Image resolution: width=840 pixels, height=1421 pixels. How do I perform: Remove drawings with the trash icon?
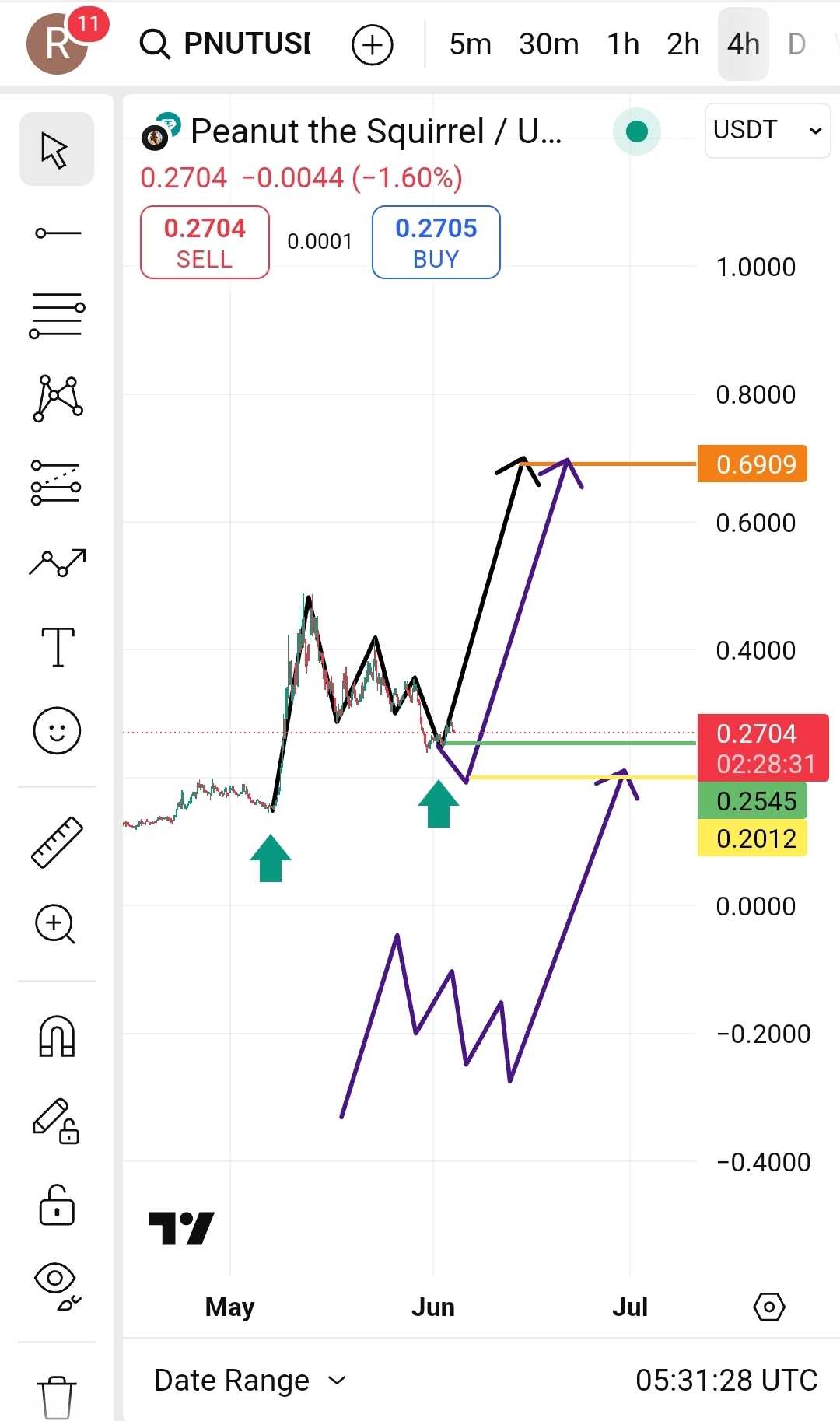click(x=57, y=1396)
